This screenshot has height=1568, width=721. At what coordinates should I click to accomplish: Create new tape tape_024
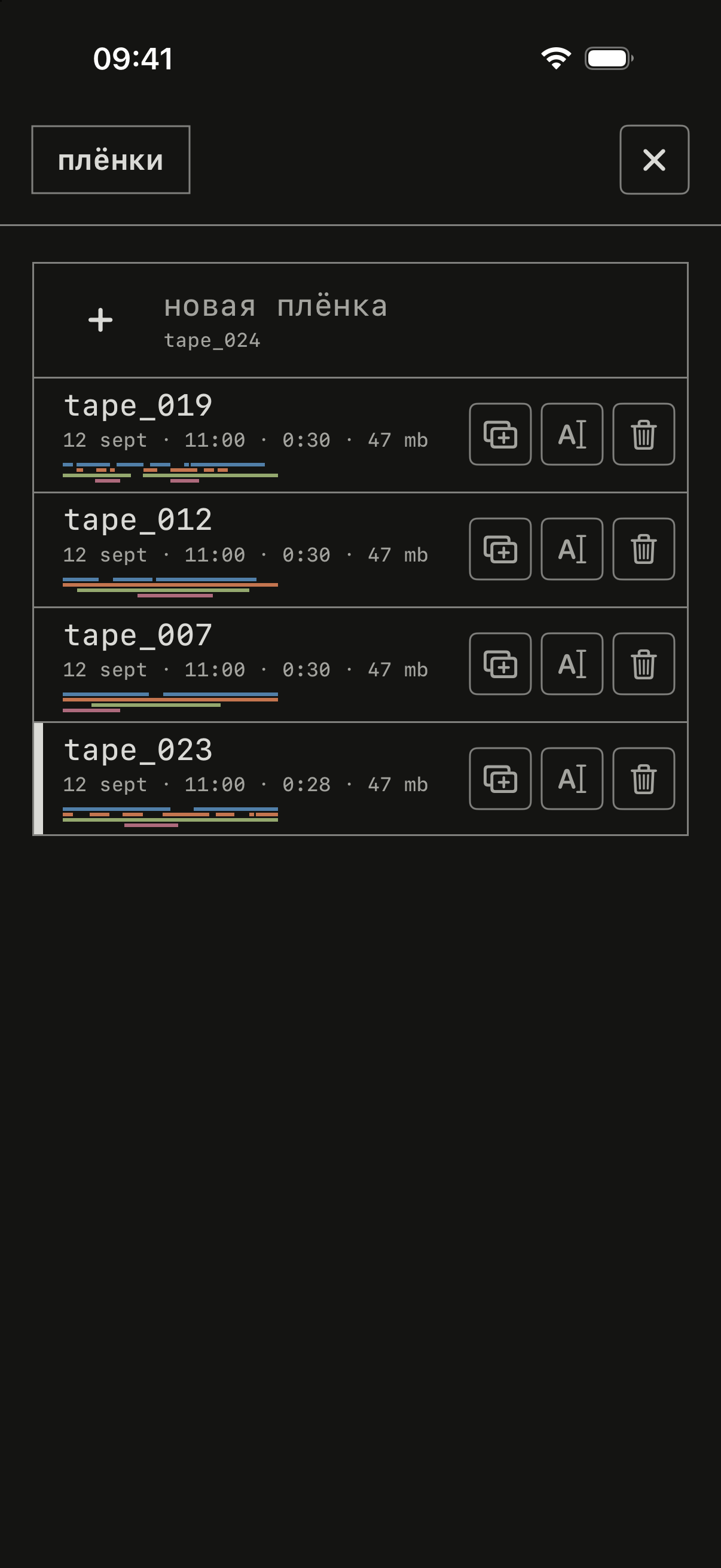tap(360, 320)
